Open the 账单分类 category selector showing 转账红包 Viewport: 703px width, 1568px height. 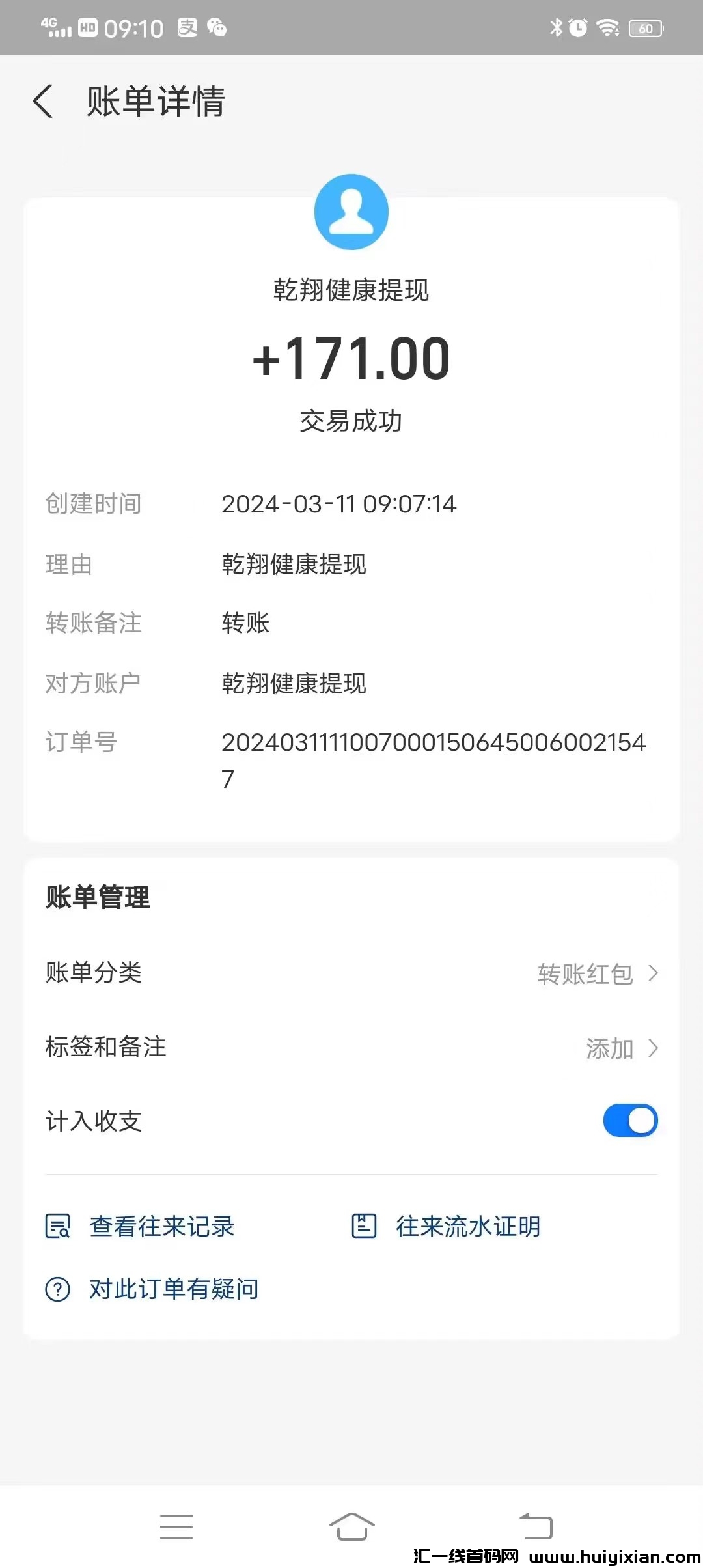pyautogui.click(x=586, y=973)
